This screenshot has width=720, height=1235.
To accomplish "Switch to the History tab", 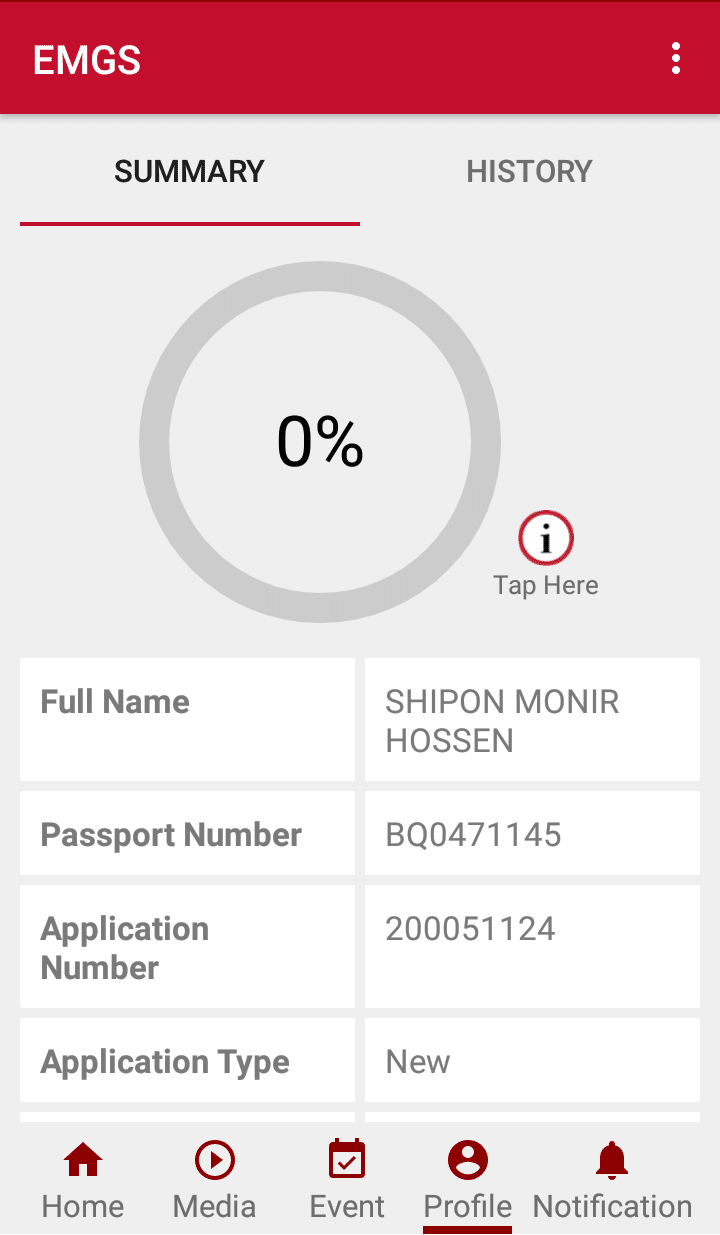I will [x=529, y=172].
